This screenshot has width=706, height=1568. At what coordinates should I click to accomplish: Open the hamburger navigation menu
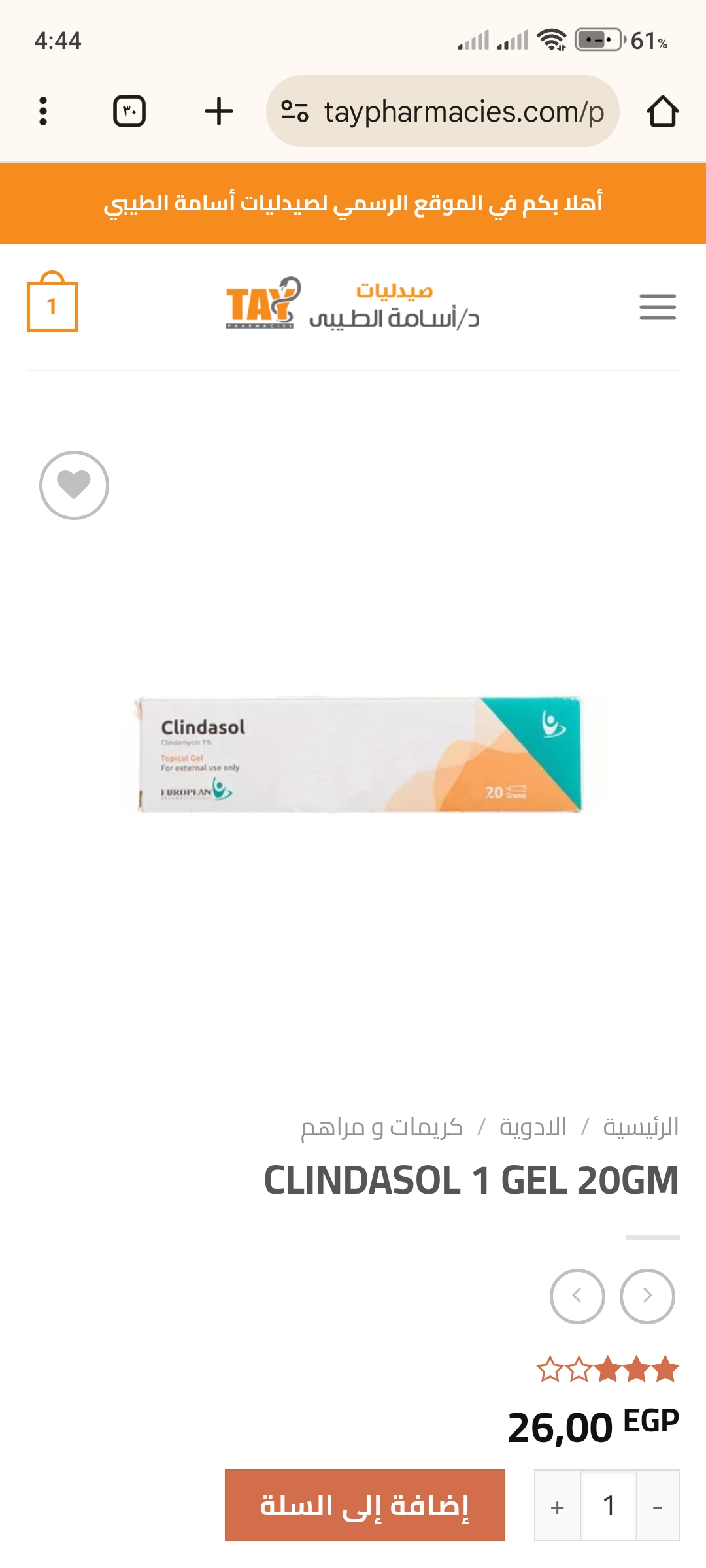[658, 306]
